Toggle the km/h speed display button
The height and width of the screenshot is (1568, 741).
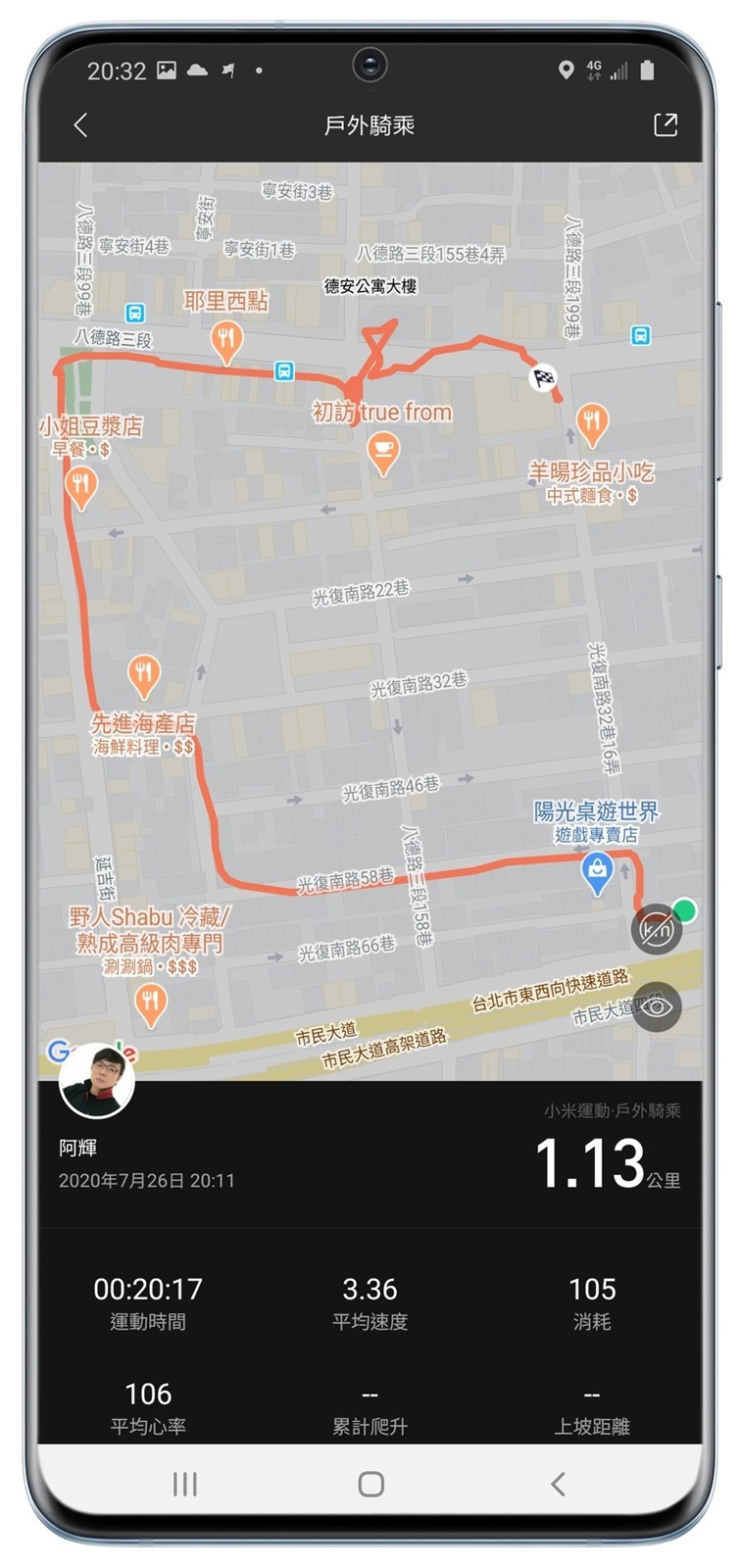pyautogui.click(x=657, y=928)
